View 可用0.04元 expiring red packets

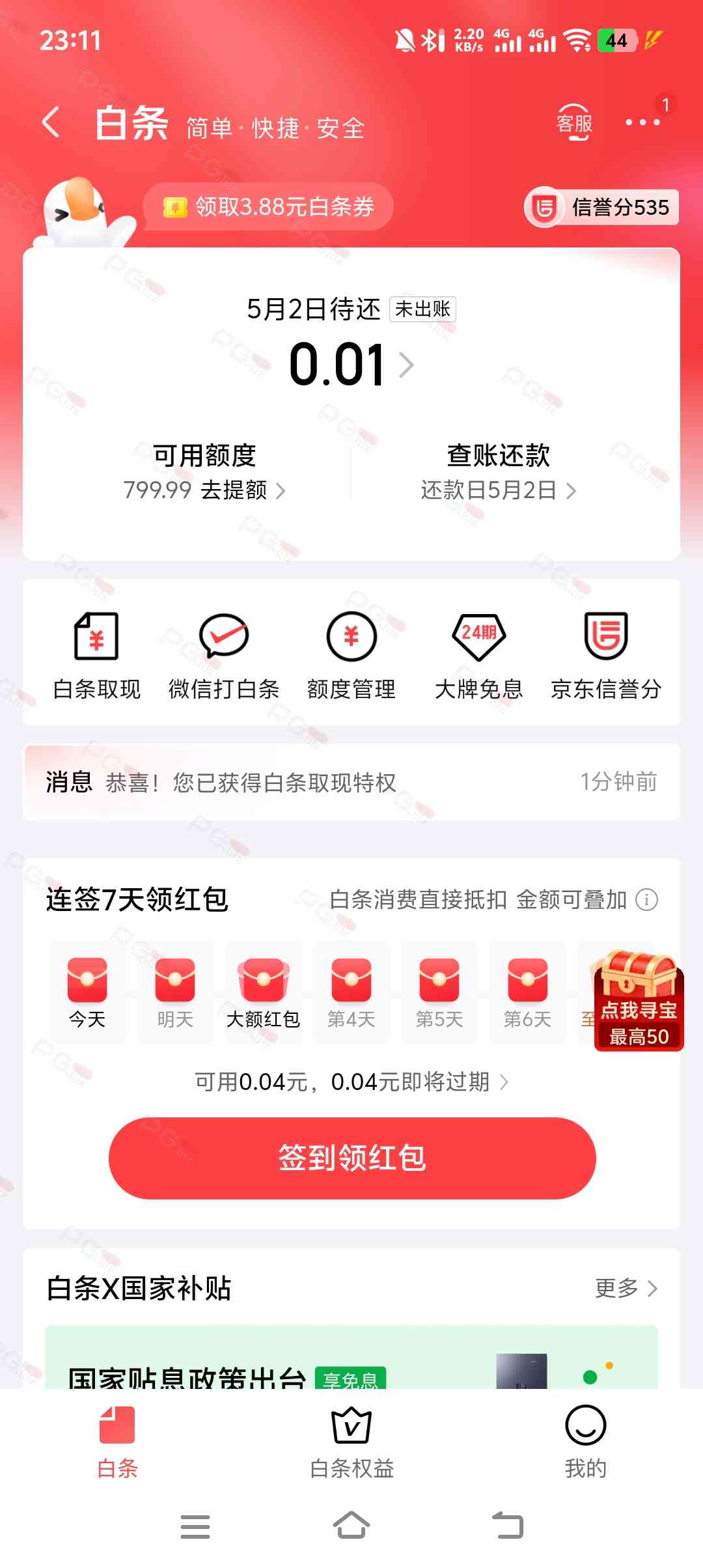click(x=351, y=1082)
